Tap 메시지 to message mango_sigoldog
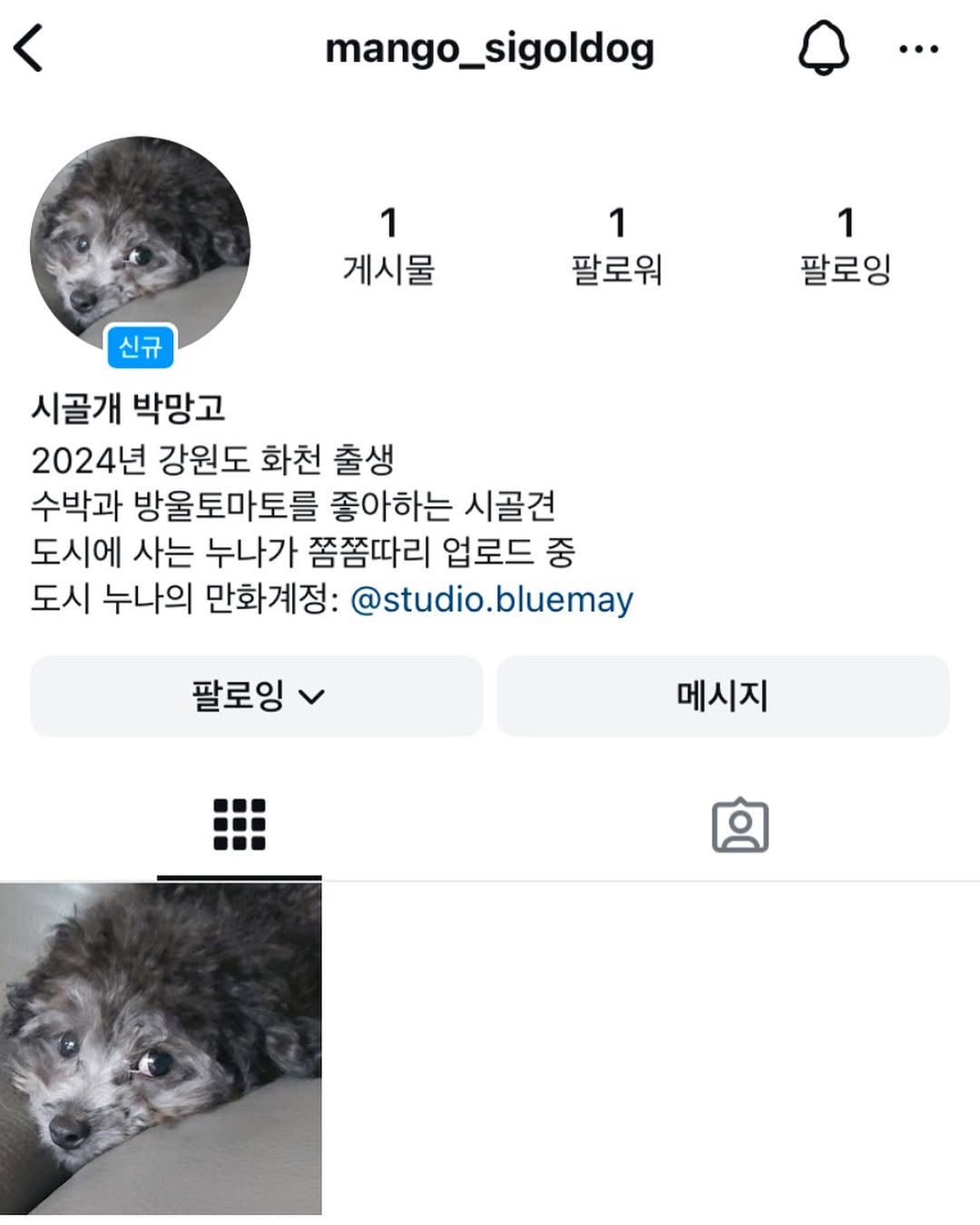Screen dimensions: 980x1225 pyautogui.click(x=722, y=696)
